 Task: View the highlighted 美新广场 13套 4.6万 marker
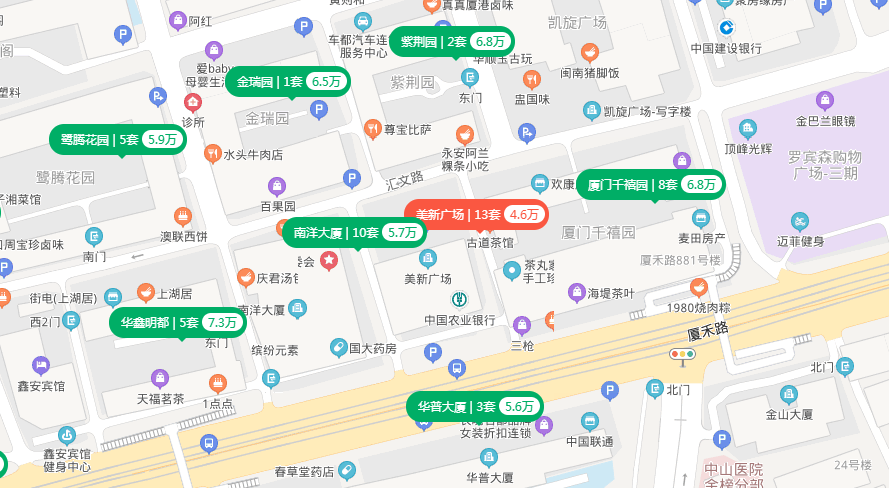(476, 215)
